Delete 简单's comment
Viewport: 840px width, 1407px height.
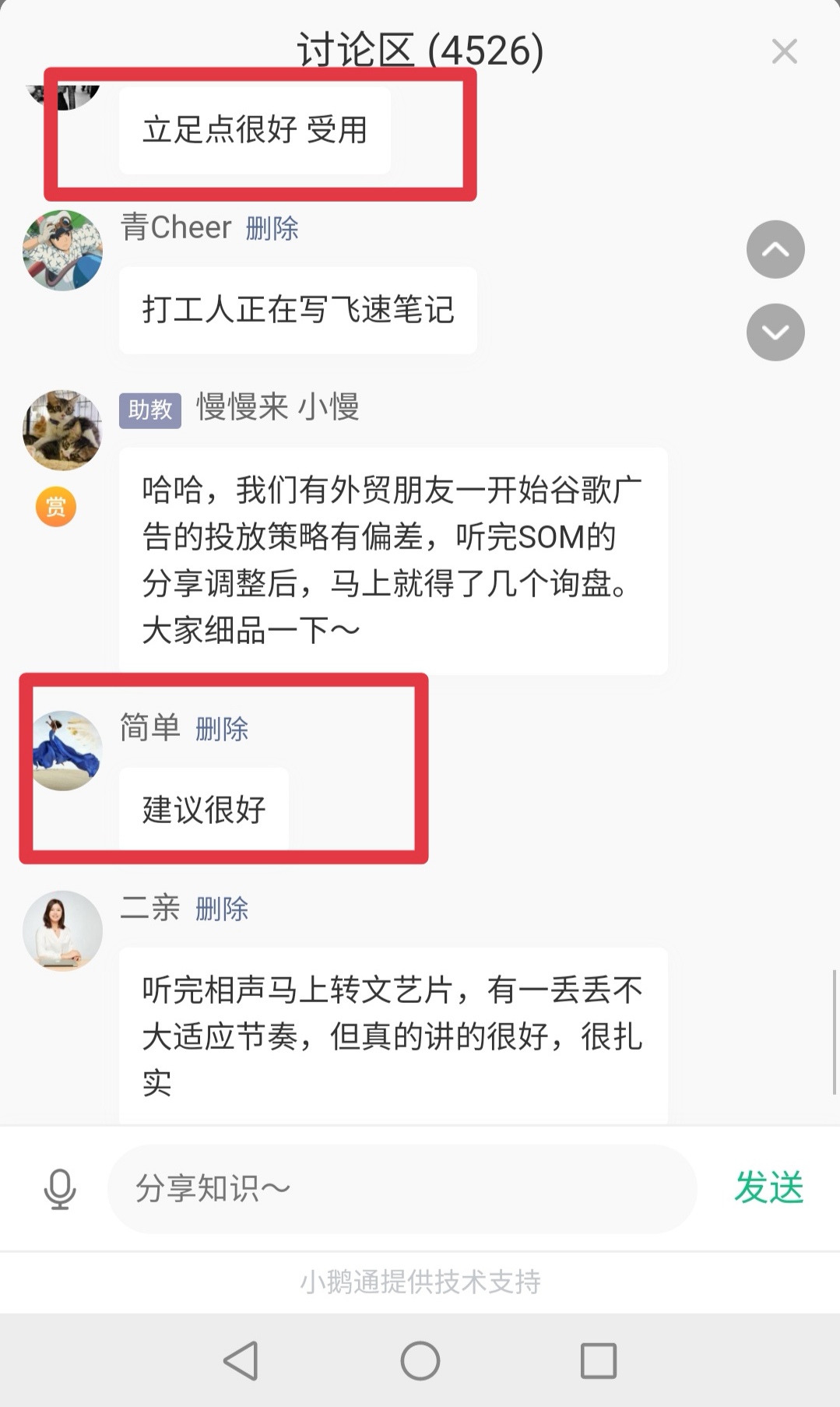click(x=222, y=729)
